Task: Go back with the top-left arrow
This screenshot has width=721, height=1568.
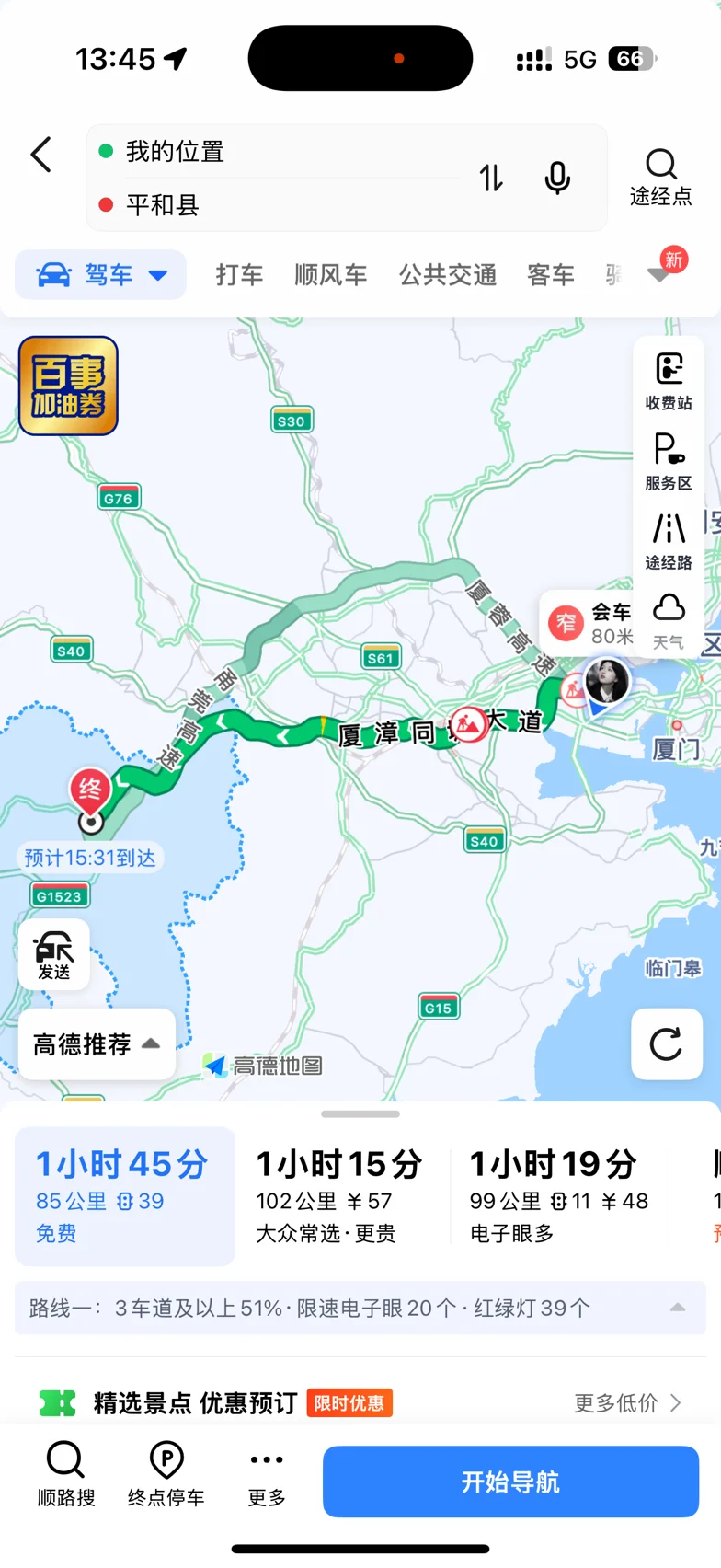Action: pyautogui.click(x=41, y=155)
